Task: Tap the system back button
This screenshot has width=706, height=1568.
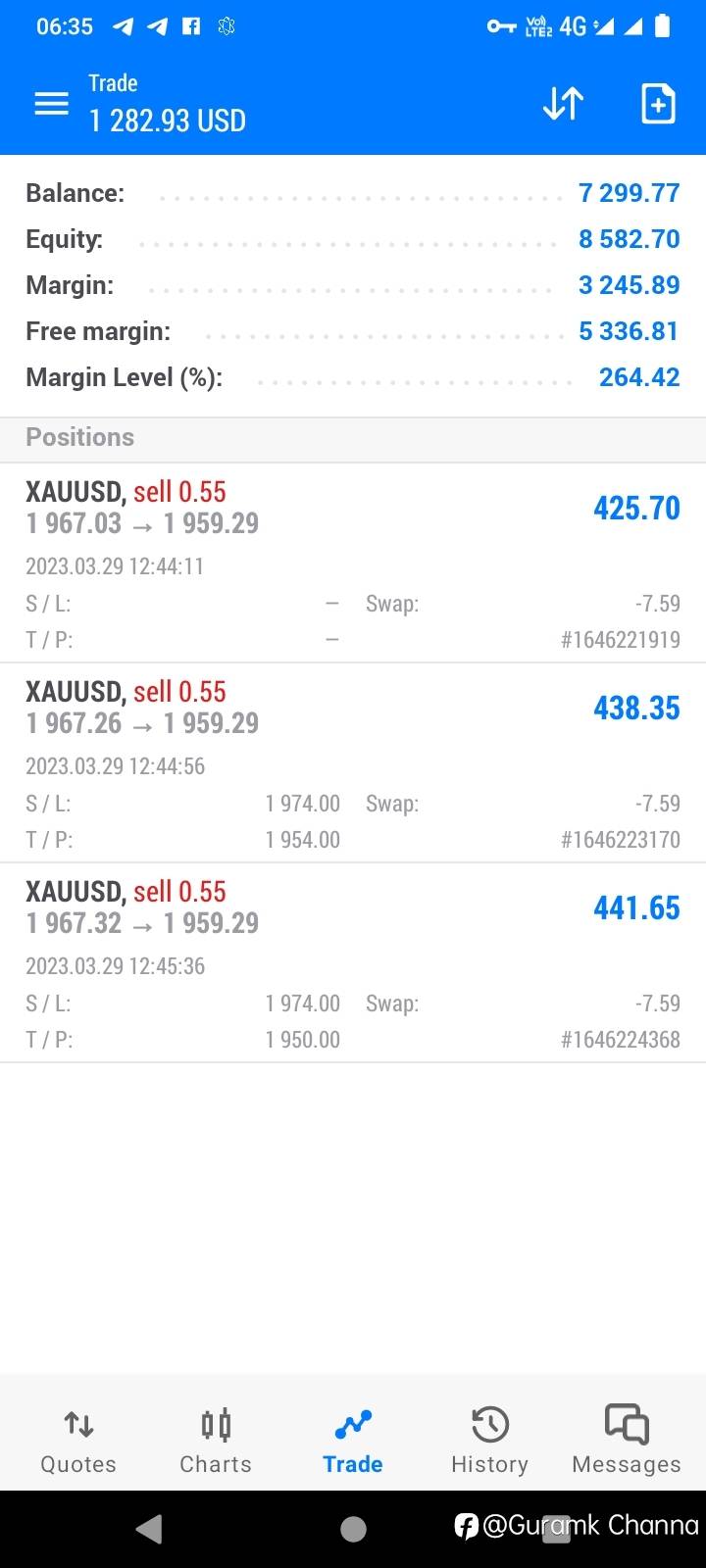Action: (149, 1529)
